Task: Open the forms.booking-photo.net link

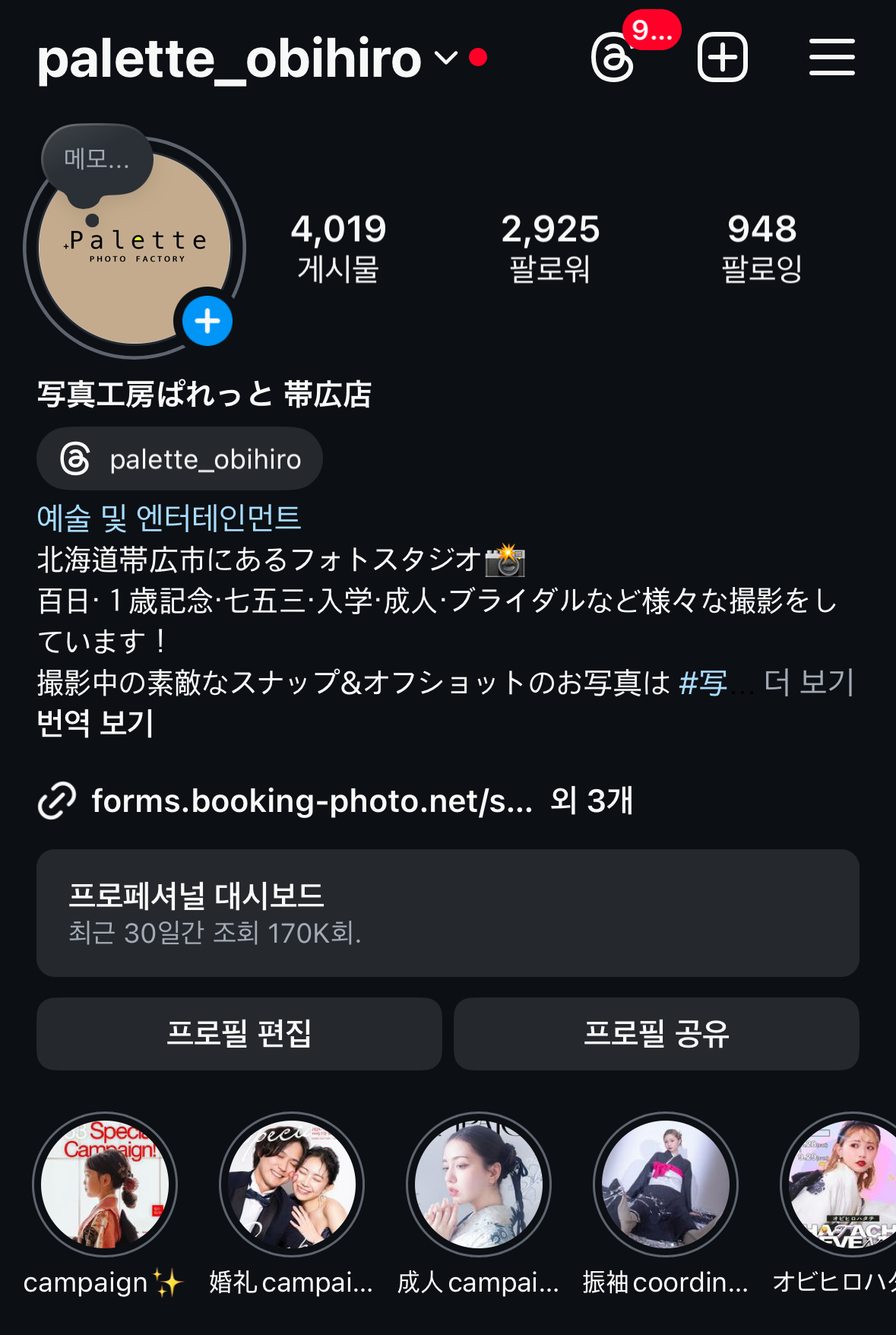Action: pos(312,801)
